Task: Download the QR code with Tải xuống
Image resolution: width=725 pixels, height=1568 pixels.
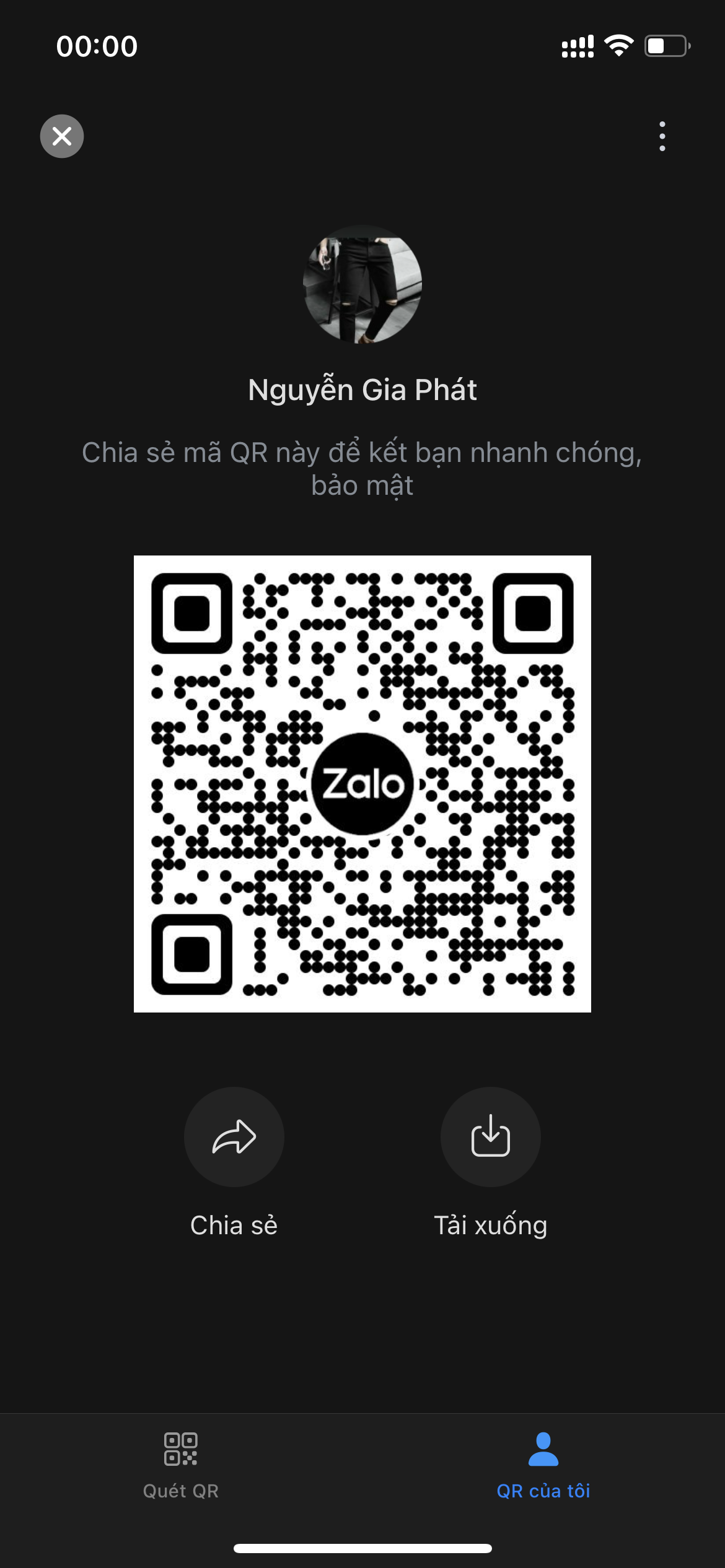Action: [x=491, y=1137]
